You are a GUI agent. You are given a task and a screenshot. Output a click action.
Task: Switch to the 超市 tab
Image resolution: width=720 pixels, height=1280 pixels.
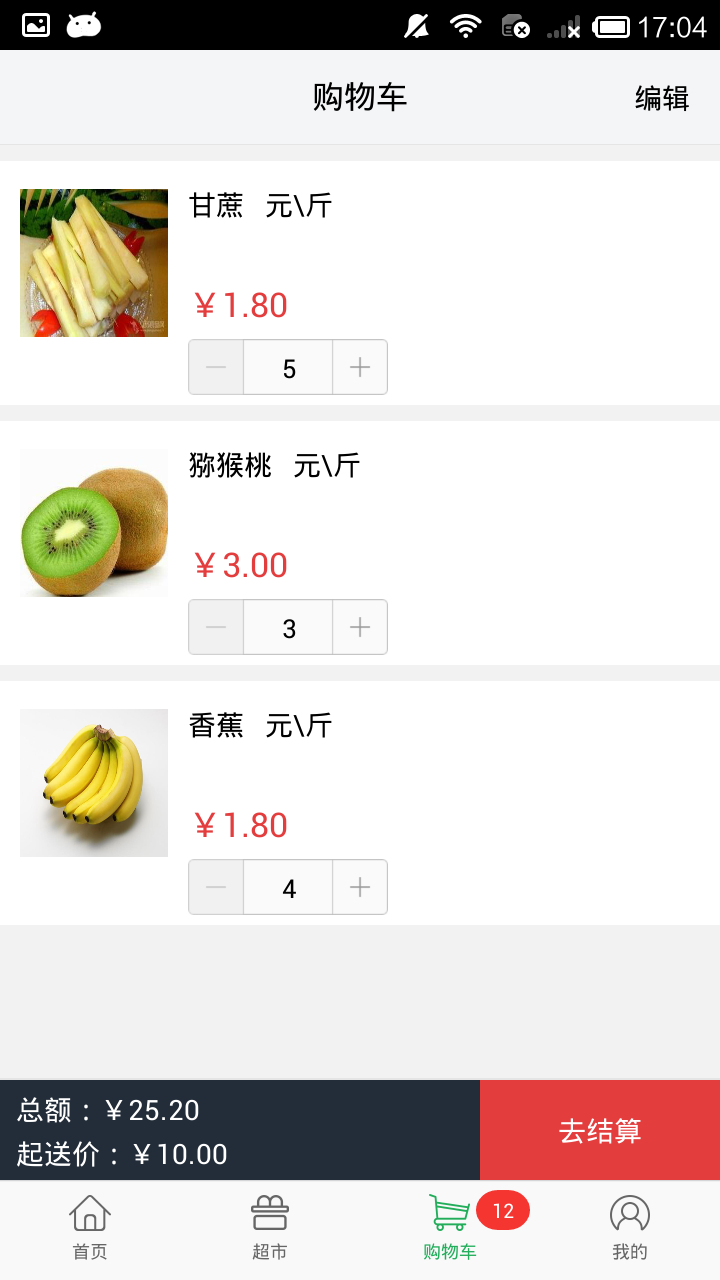270,1230
